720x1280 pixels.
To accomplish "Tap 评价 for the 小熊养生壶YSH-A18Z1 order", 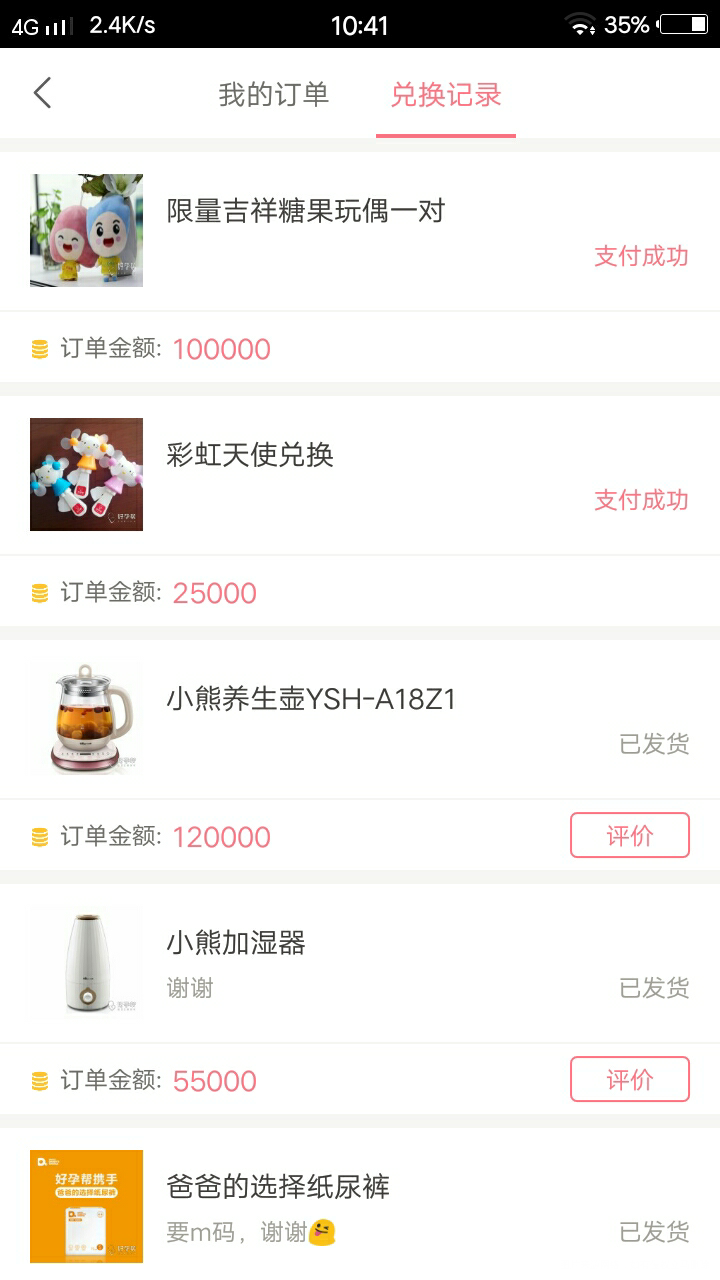I will pos(630,835).
